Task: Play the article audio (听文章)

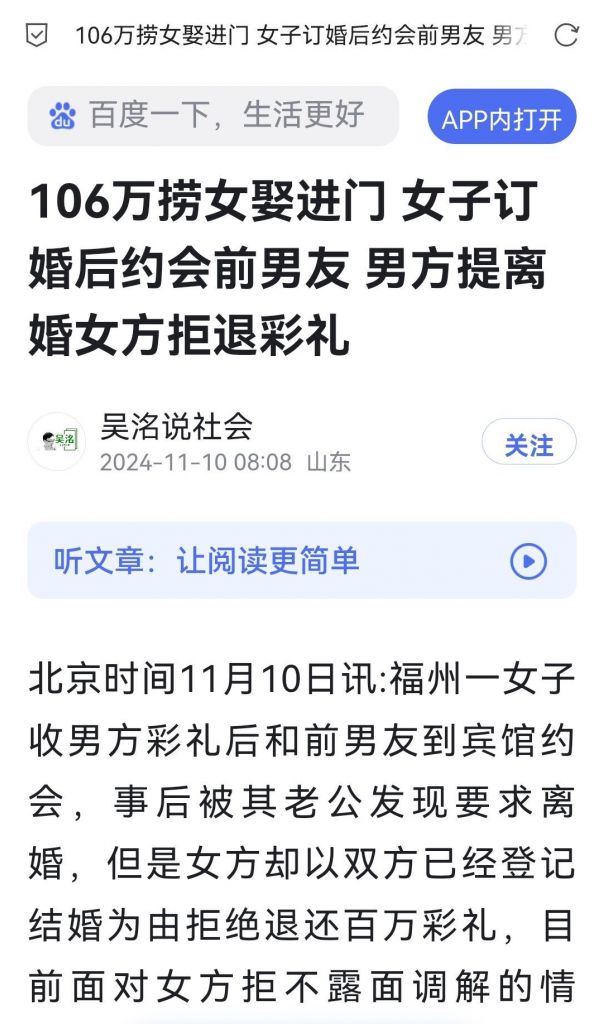Action: click(528, 561)
